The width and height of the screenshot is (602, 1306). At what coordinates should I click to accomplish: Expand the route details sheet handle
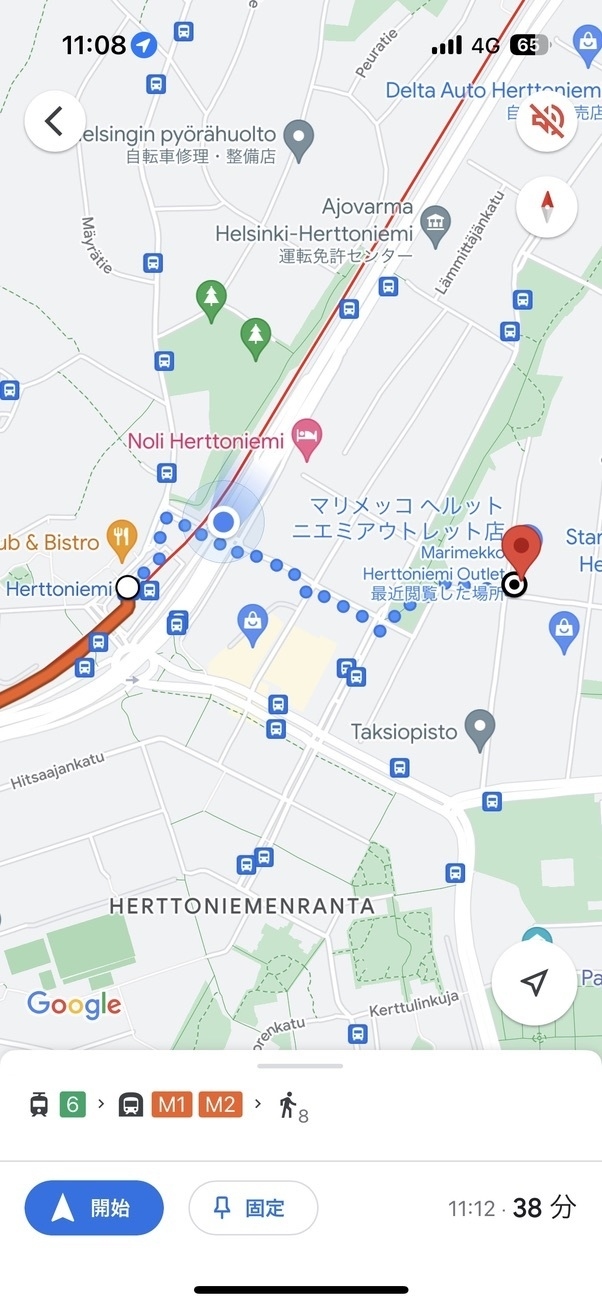(x=300, y=1066)
